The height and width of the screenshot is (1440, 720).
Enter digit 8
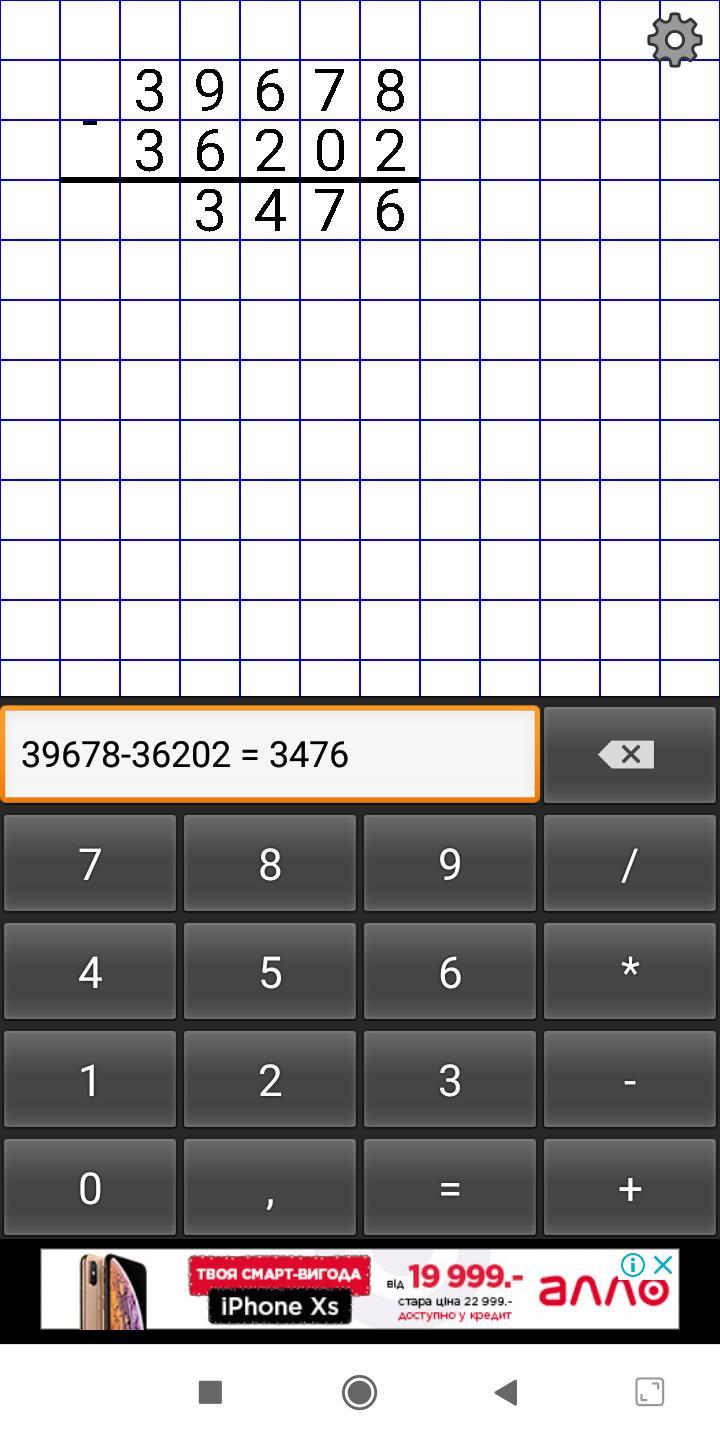click(270, 864)
